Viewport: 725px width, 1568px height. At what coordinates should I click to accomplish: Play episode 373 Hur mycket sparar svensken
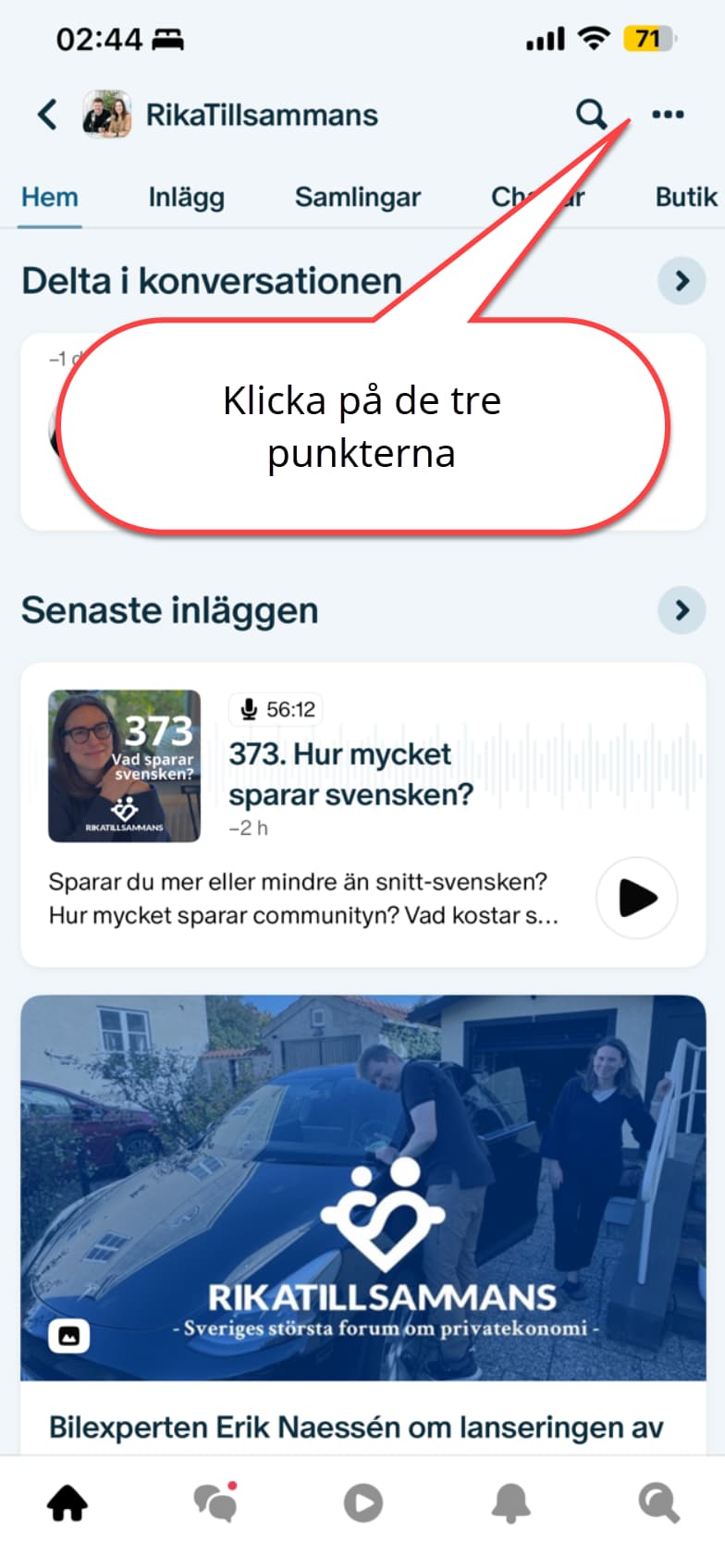(636, 898)
